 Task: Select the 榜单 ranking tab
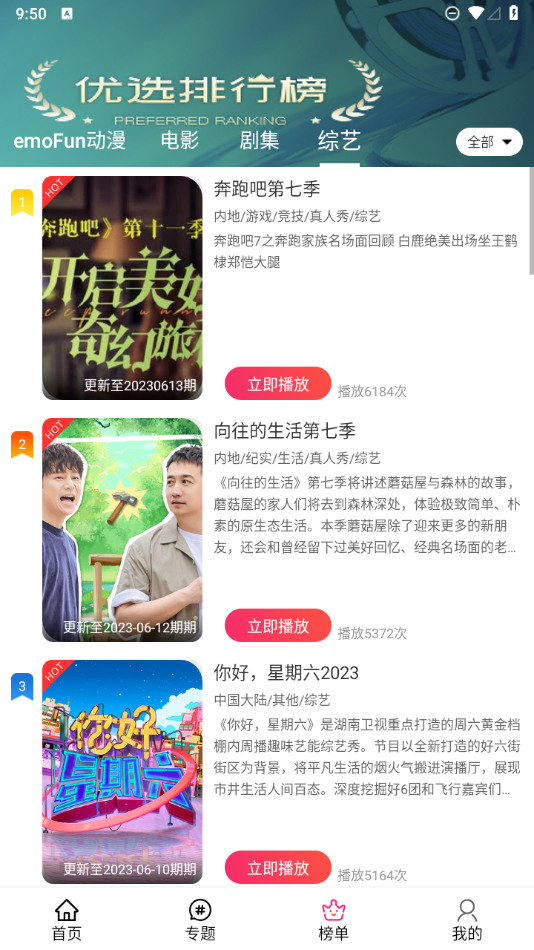tap(333, 920)
